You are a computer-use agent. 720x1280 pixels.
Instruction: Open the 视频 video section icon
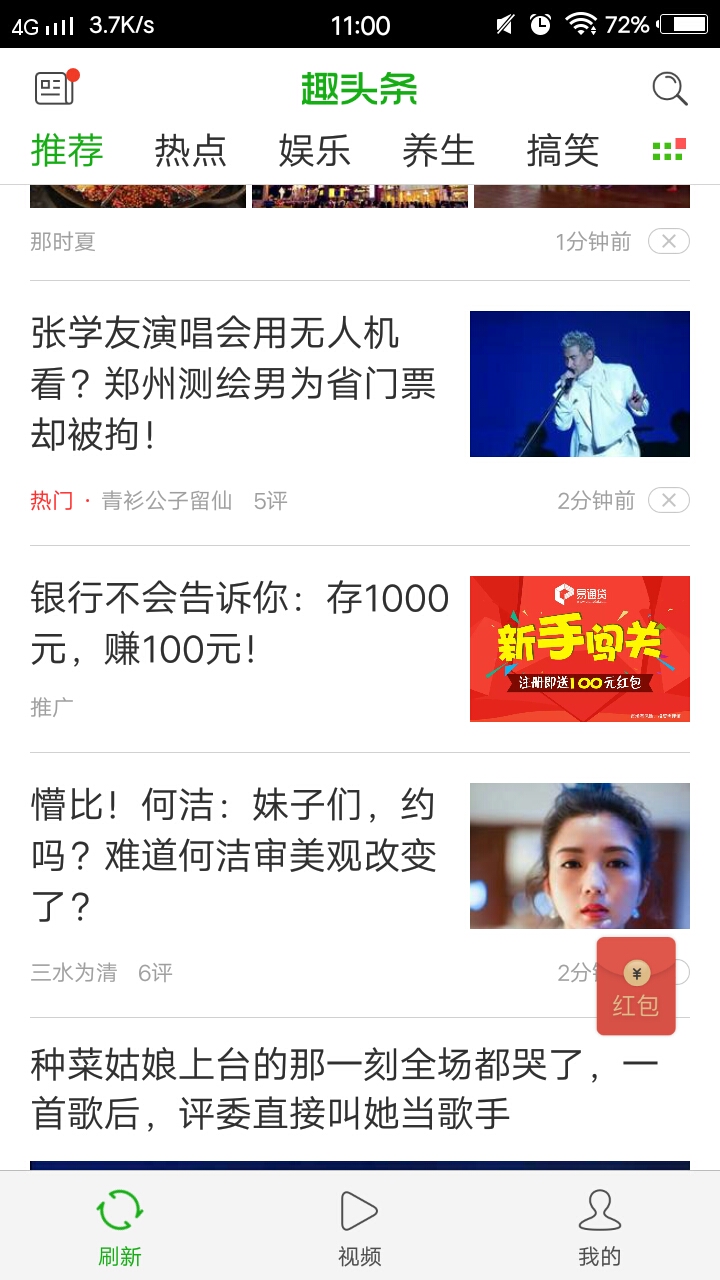tap(359, 1211)
